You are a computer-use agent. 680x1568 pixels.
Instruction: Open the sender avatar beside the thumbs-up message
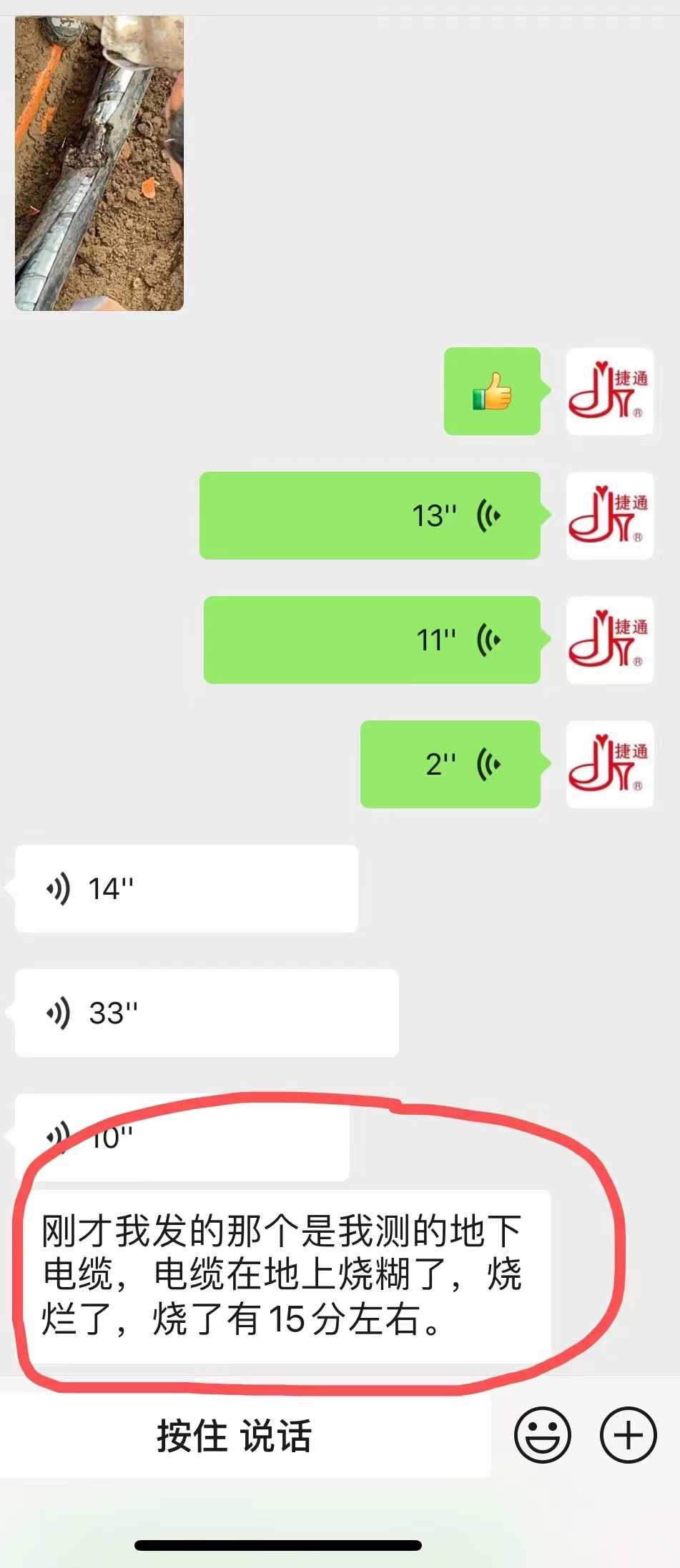click(x=609, y=392)
